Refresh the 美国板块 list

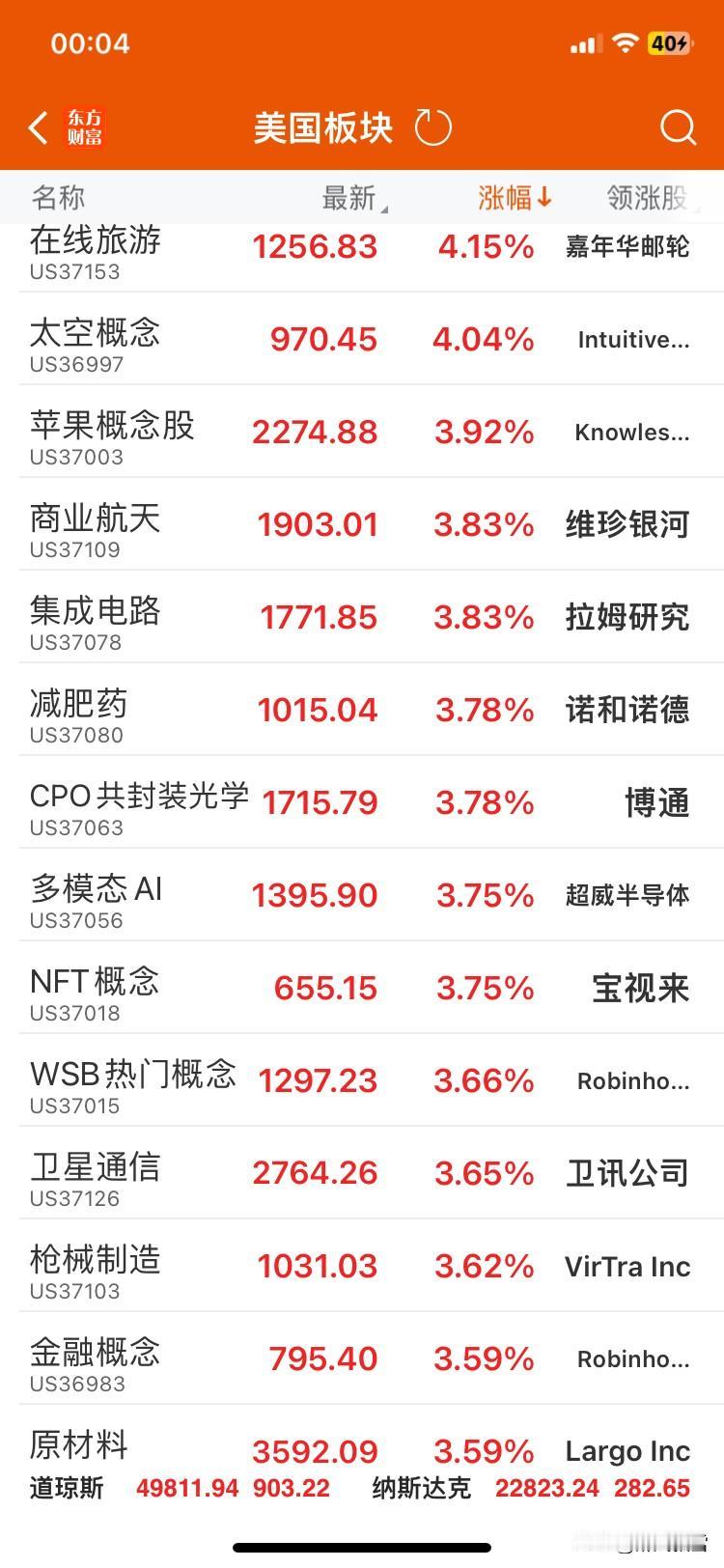tap(432, 128)
